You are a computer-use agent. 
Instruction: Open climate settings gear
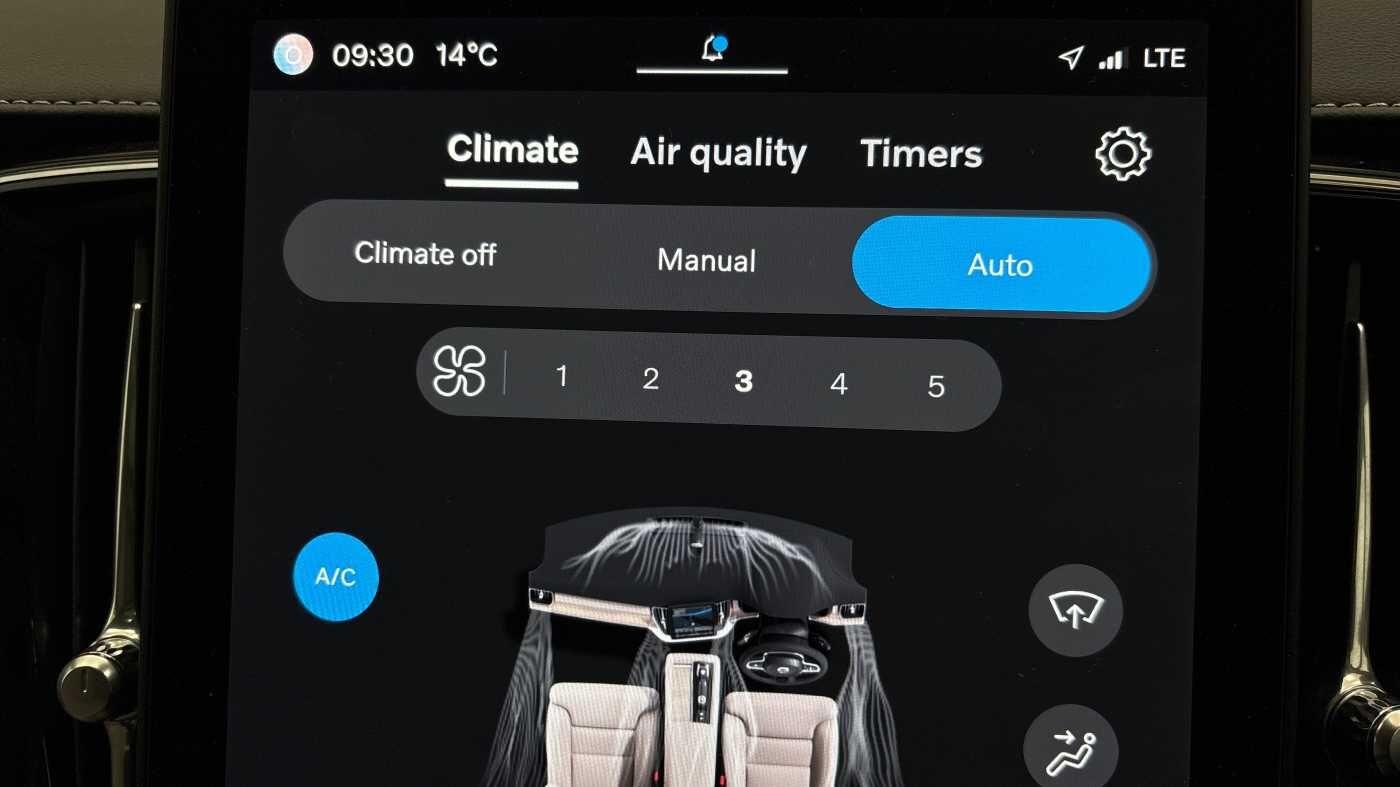pyautogui.click(x=1123, y=154)
